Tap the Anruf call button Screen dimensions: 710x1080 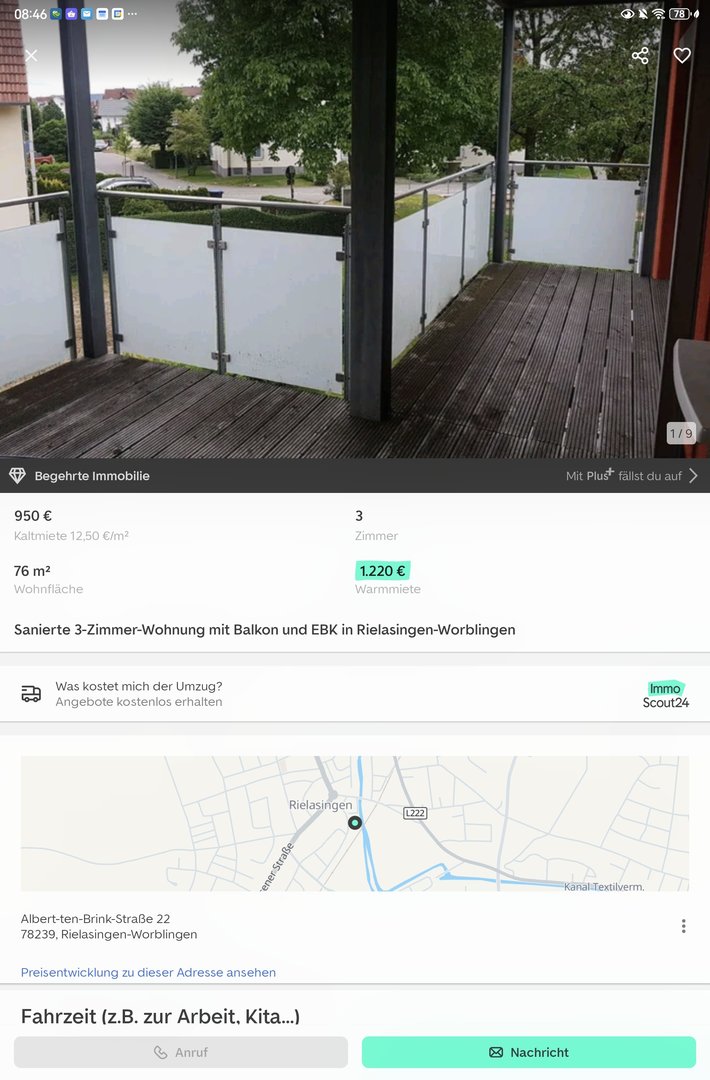click(181, 1052)
